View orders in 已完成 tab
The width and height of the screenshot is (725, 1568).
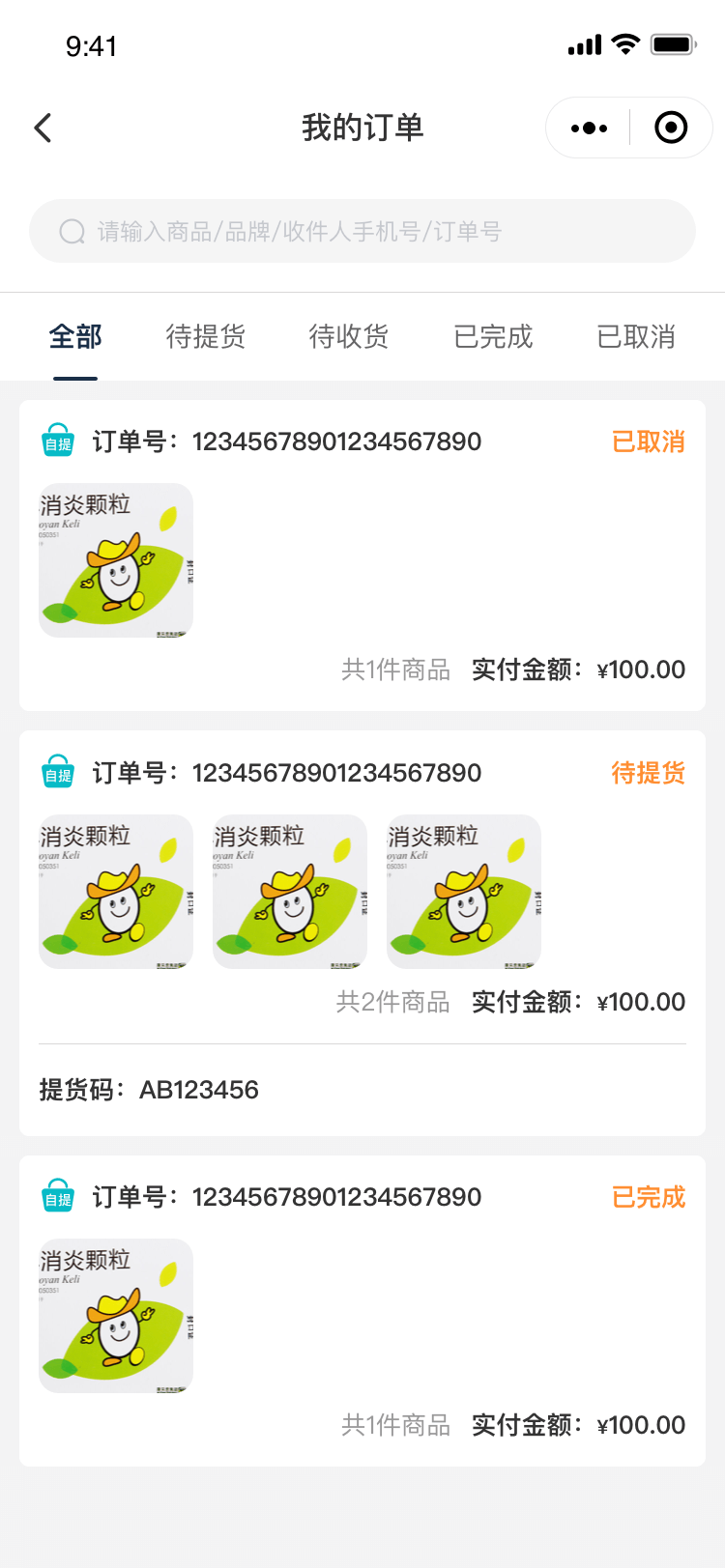pos(493,337)
